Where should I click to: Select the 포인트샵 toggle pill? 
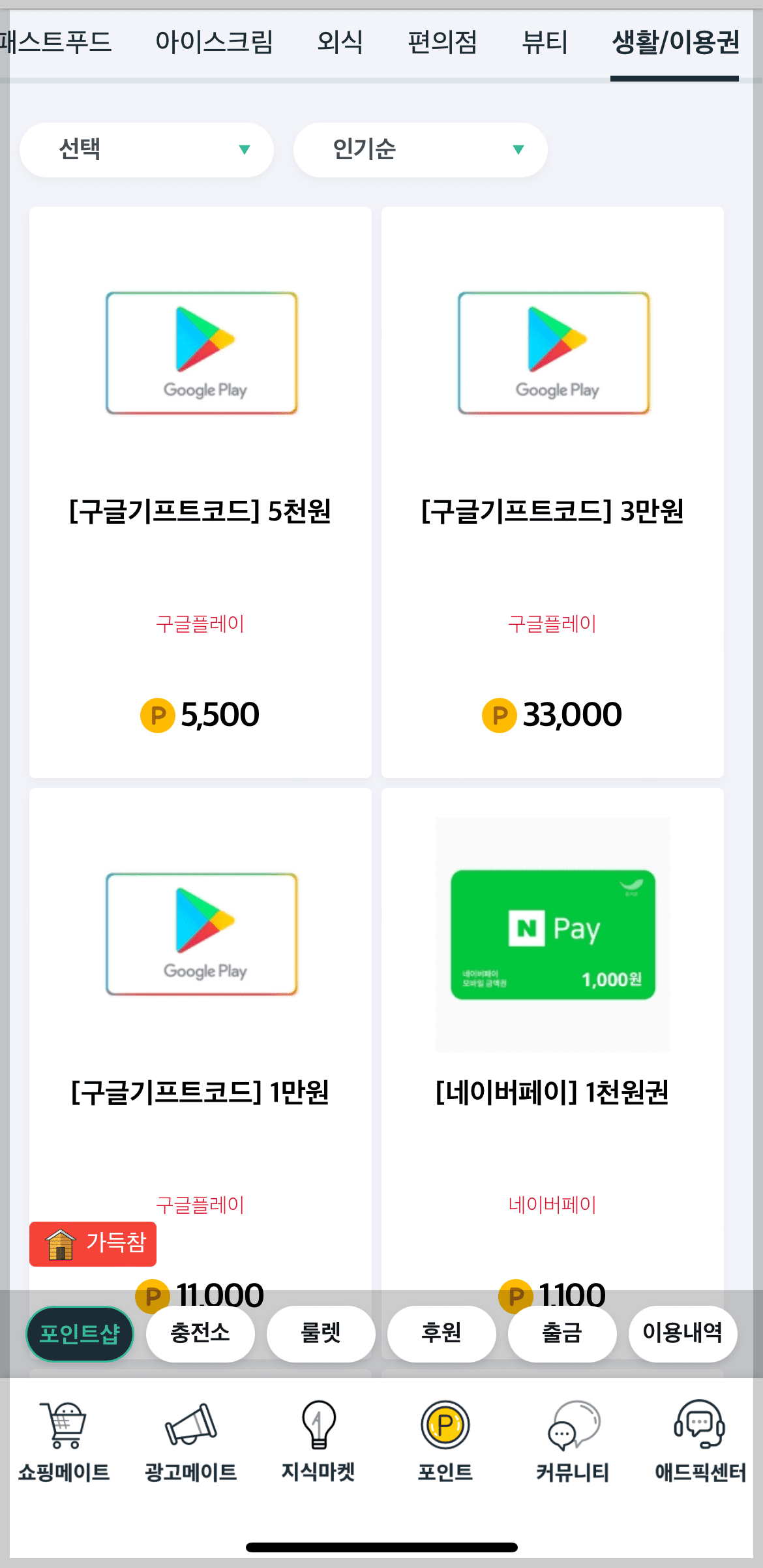click(x=80, y=1334)
